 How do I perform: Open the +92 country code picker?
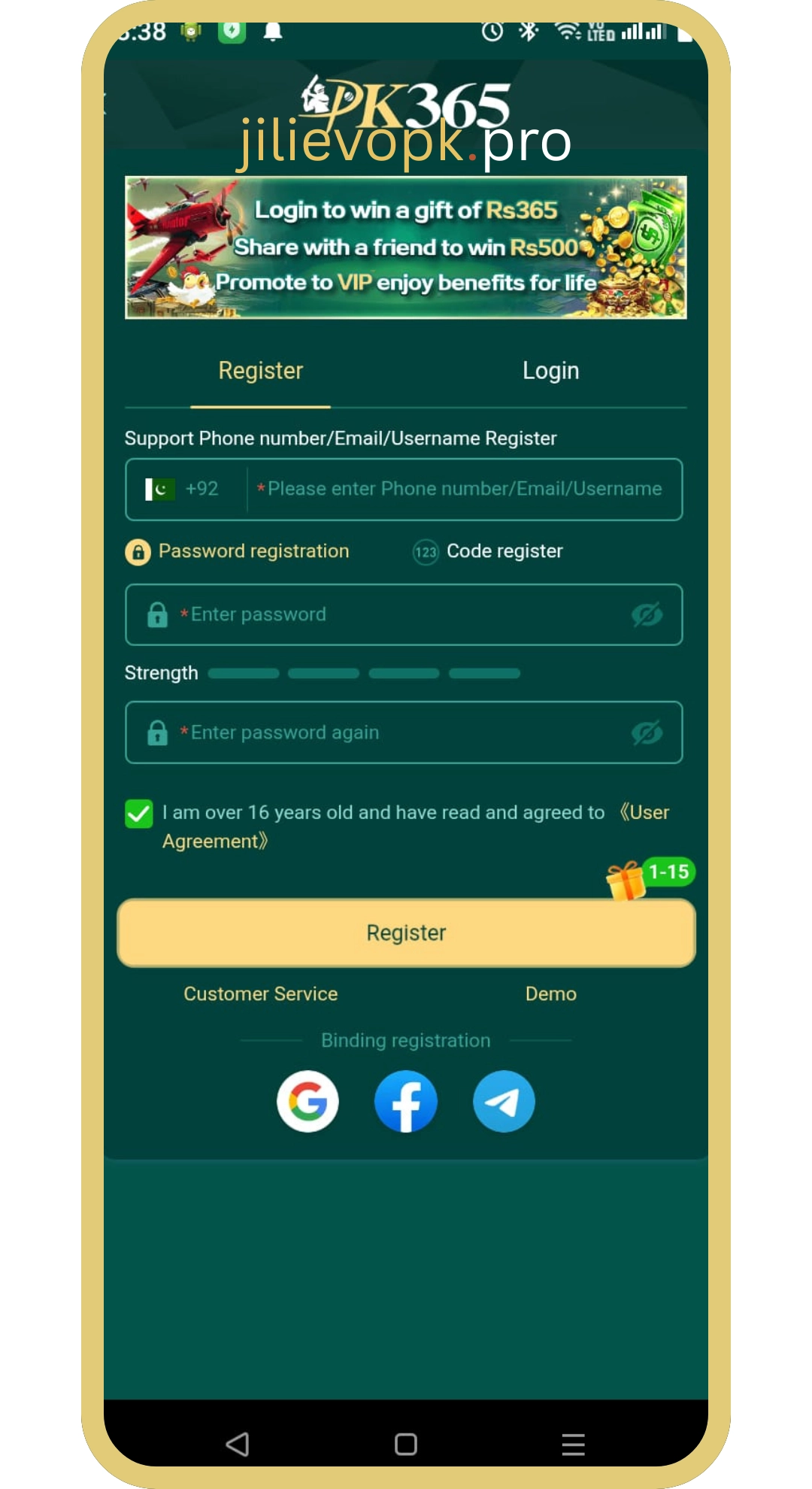[183, 489]
